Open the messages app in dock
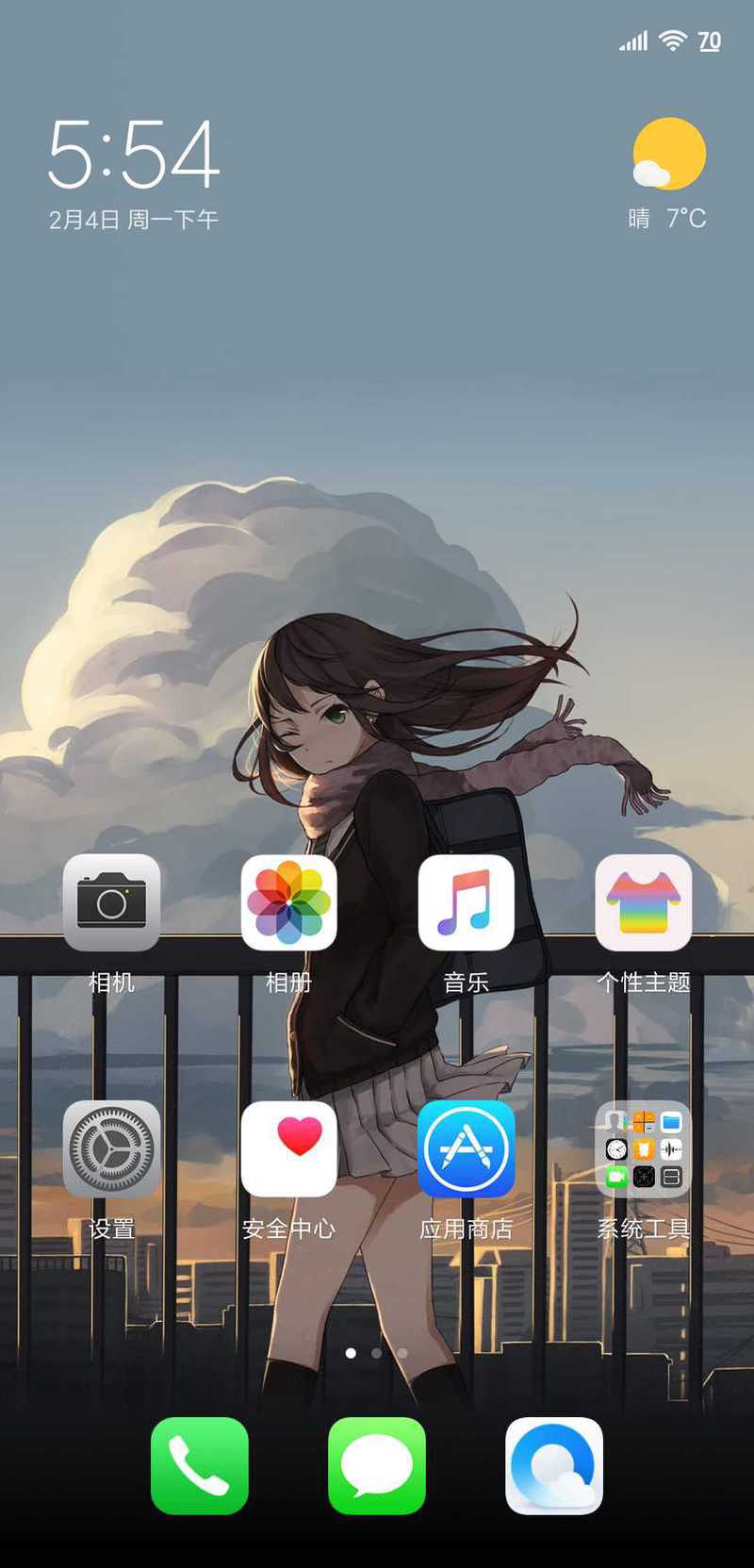Screen dimensions: 754x1568 (x=377, y=1465)
